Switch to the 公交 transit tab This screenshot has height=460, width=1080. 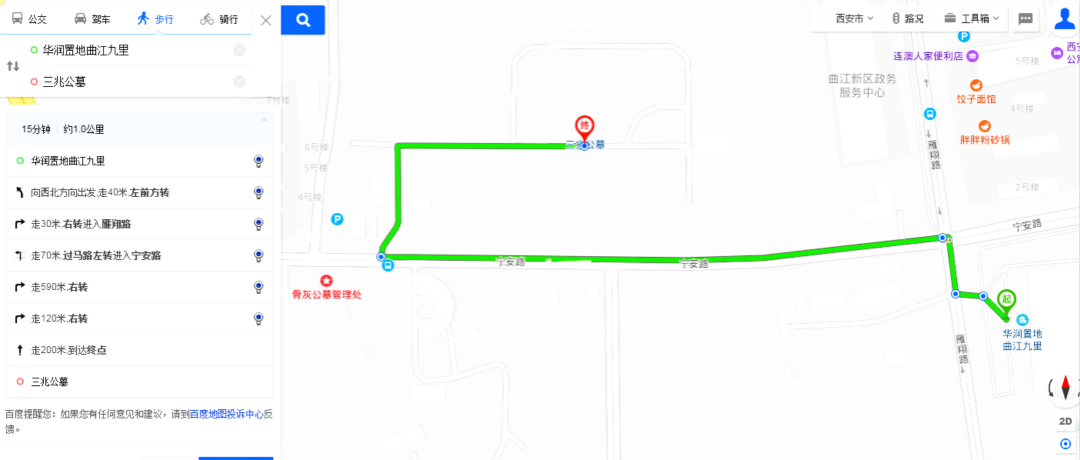click(29, 19)
